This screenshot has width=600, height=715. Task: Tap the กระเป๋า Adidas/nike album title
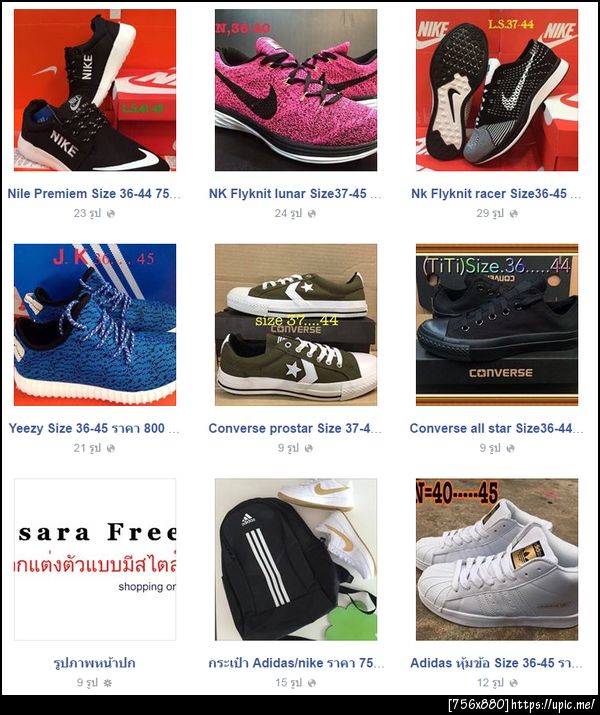tap(296, 663)
